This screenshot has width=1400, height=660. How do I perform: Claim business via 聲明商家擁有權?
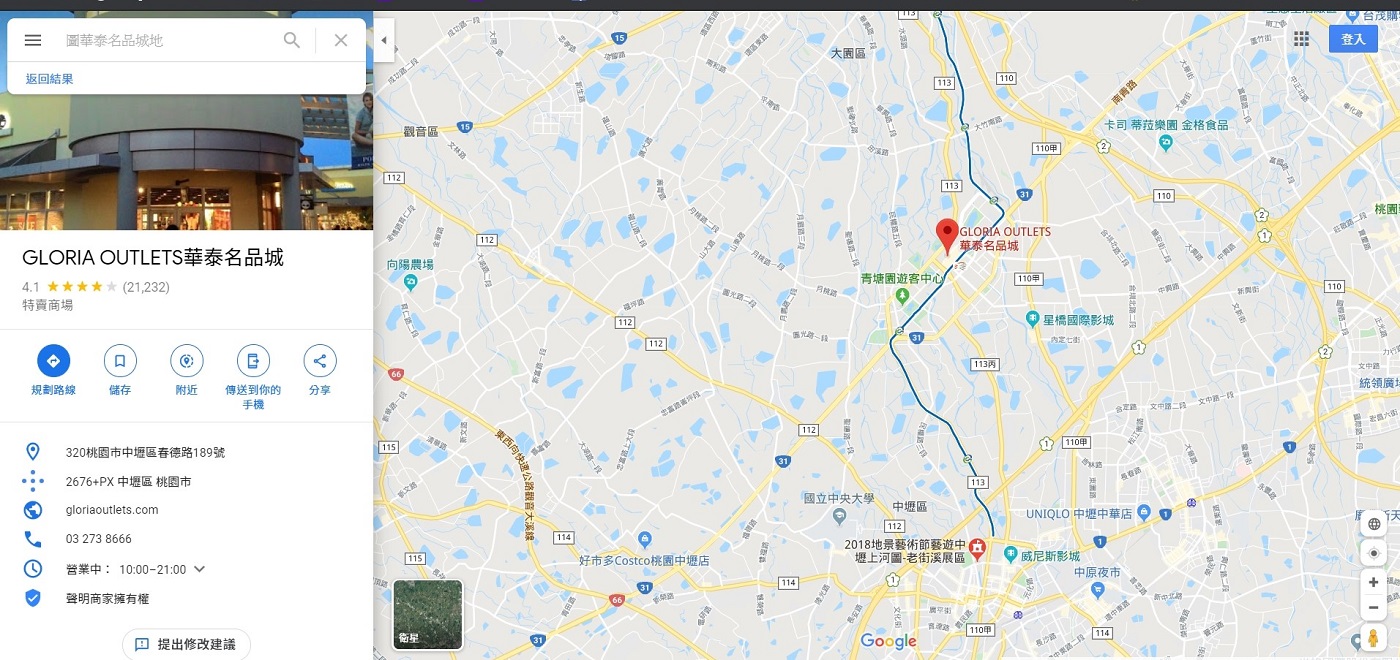tap(107, 598)
